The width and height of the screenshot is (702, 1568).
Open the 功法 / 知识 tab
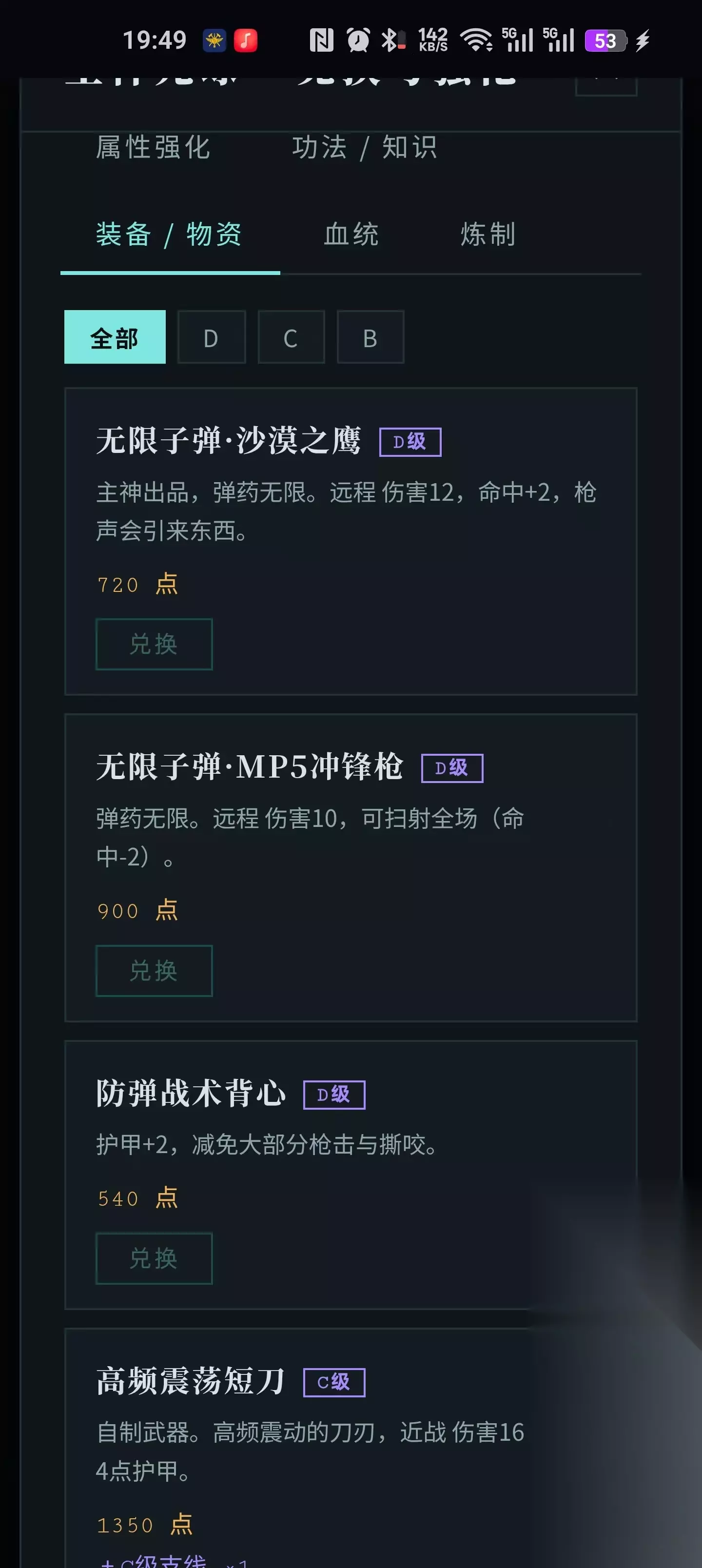coord(364,147)
